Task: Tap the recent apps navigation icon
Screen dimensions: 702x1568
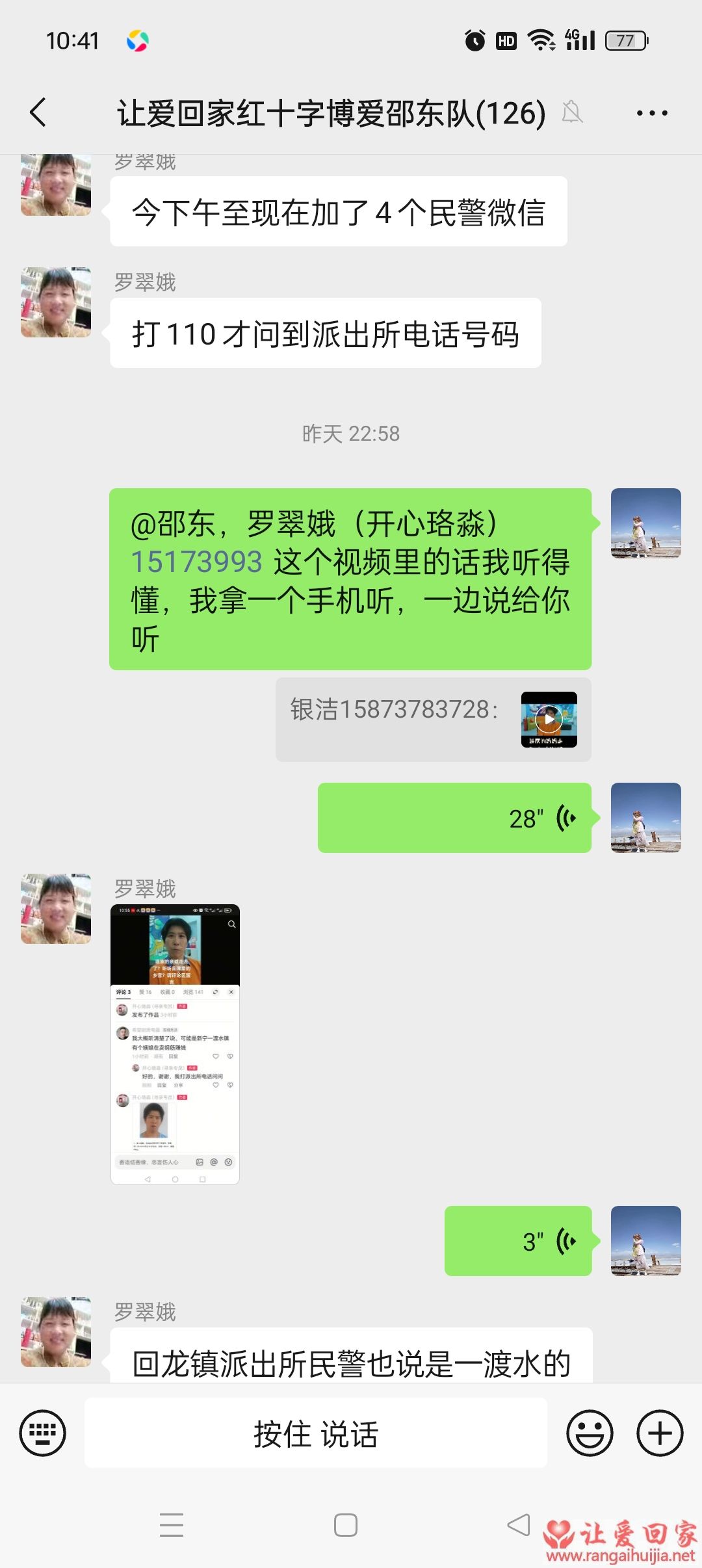Action: click(172, 1525)
